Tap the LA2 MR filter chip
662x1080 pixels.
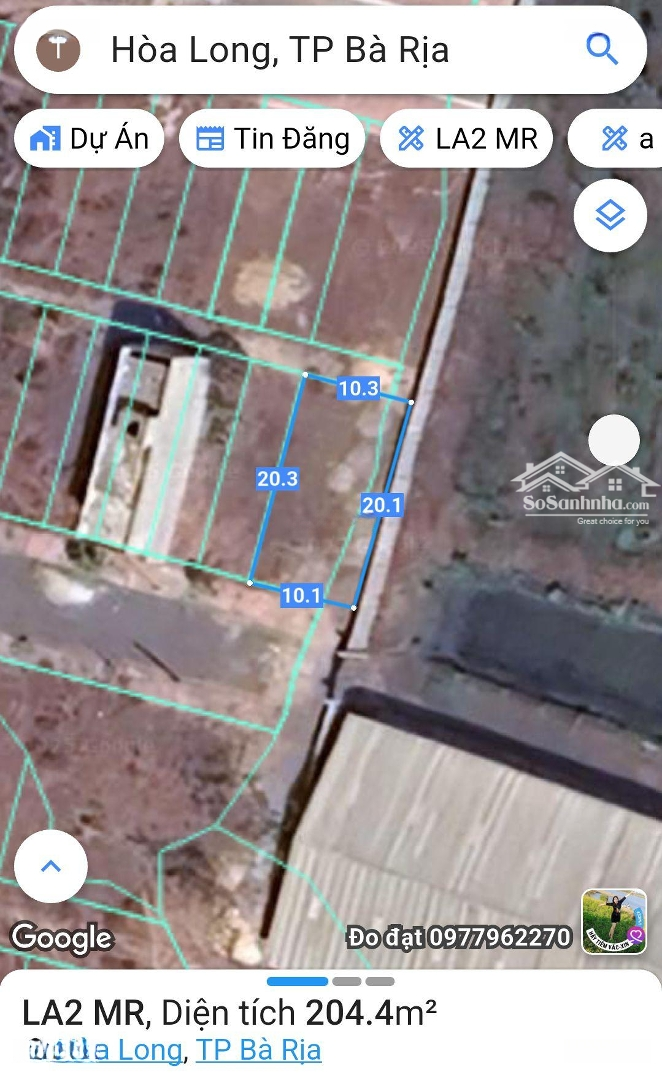point(468,139)
